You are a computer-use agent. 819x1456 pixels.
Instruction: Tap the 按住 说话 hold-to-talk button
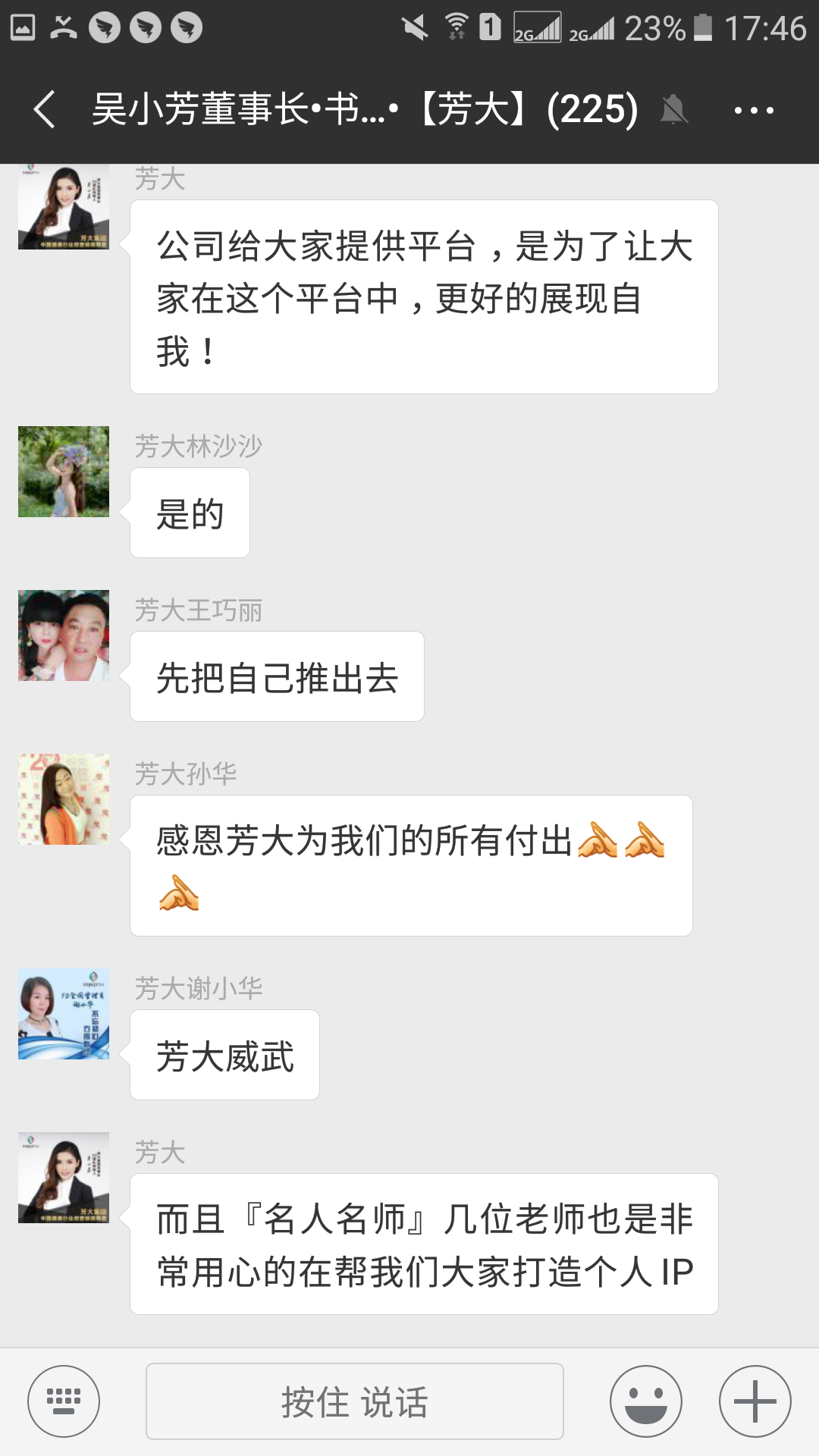pyautogui.click(x=354, y=1401)
